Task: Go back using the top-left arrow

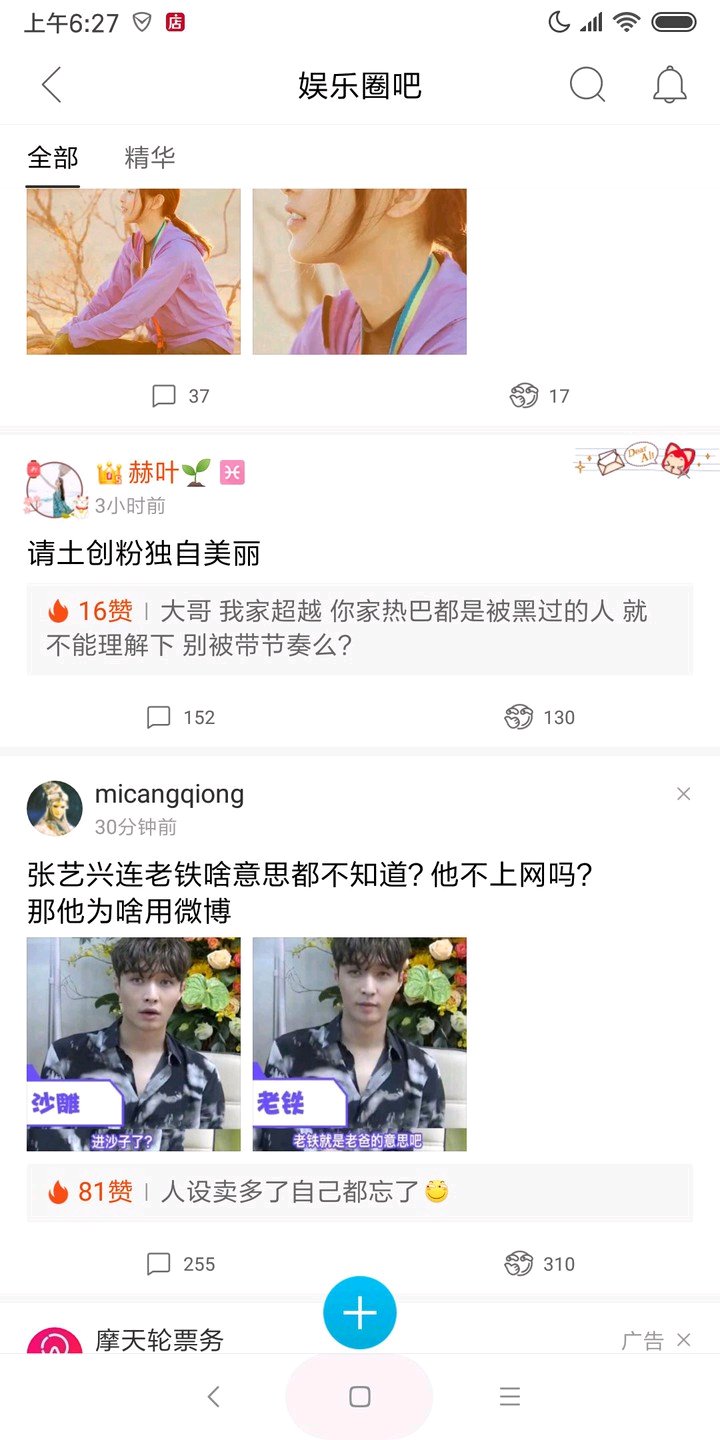Action: (52, 85)
